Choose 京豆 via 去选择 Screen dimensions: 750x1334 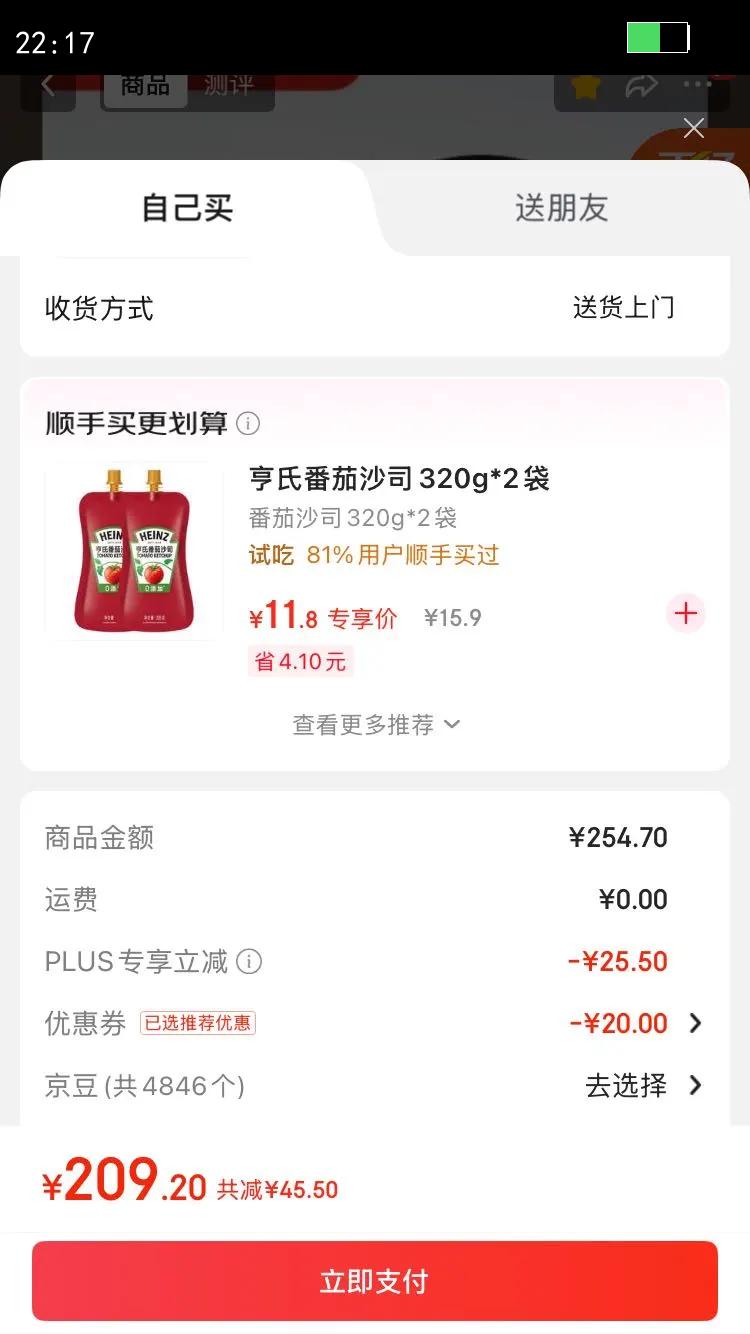644,1085
